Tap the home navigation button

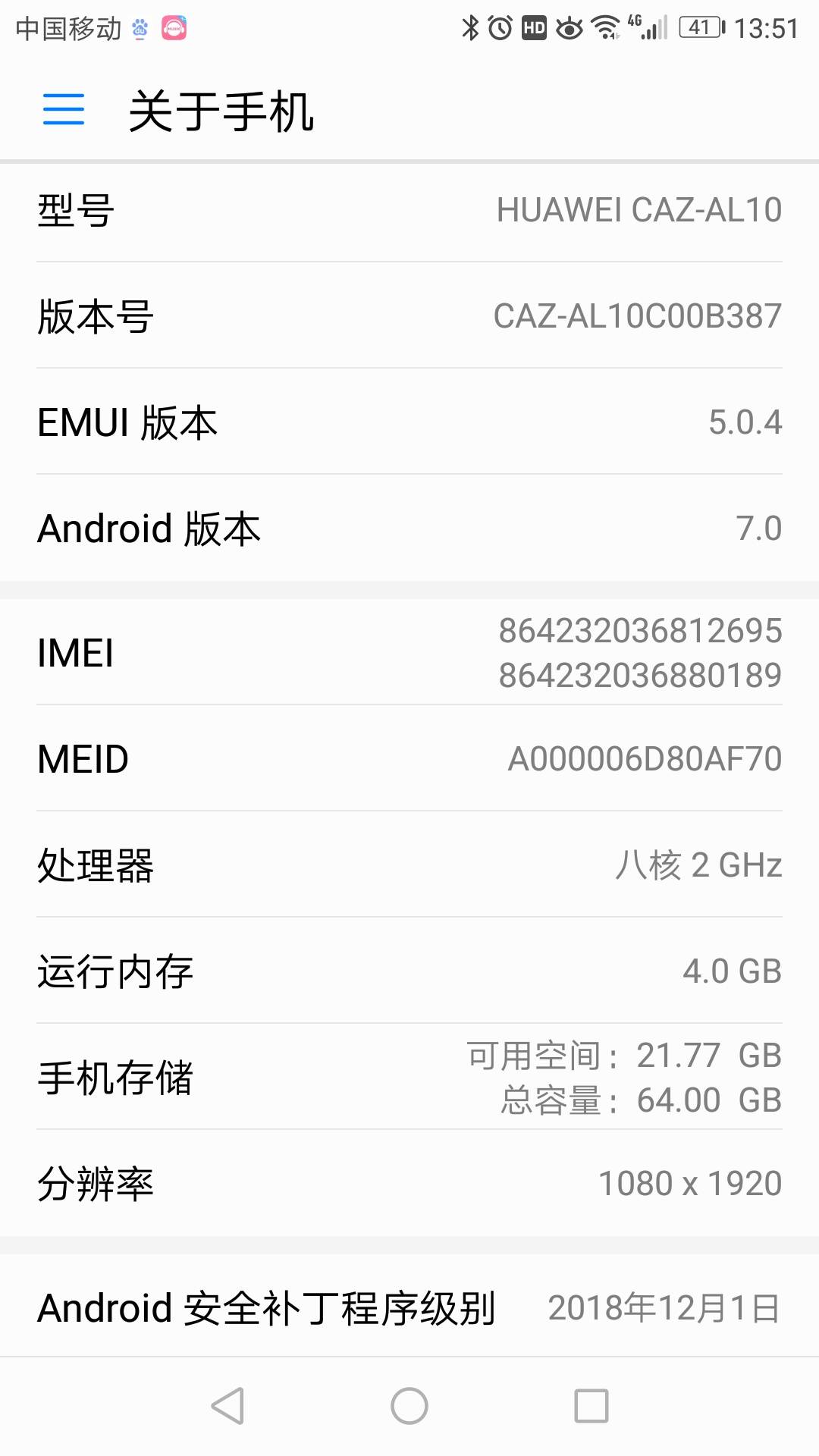point(409,1406)
